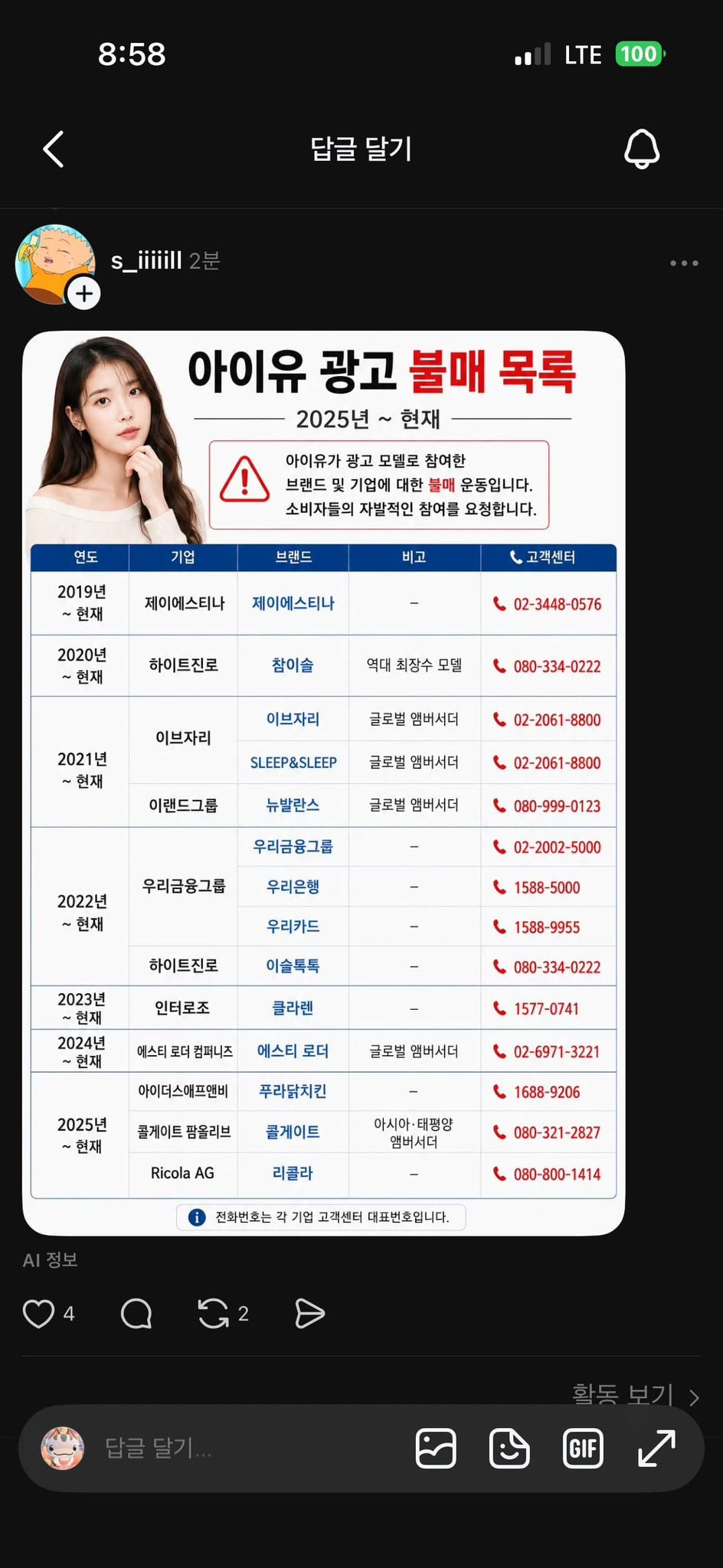Add a GIF to the reply

click(x=583, y=1448)
